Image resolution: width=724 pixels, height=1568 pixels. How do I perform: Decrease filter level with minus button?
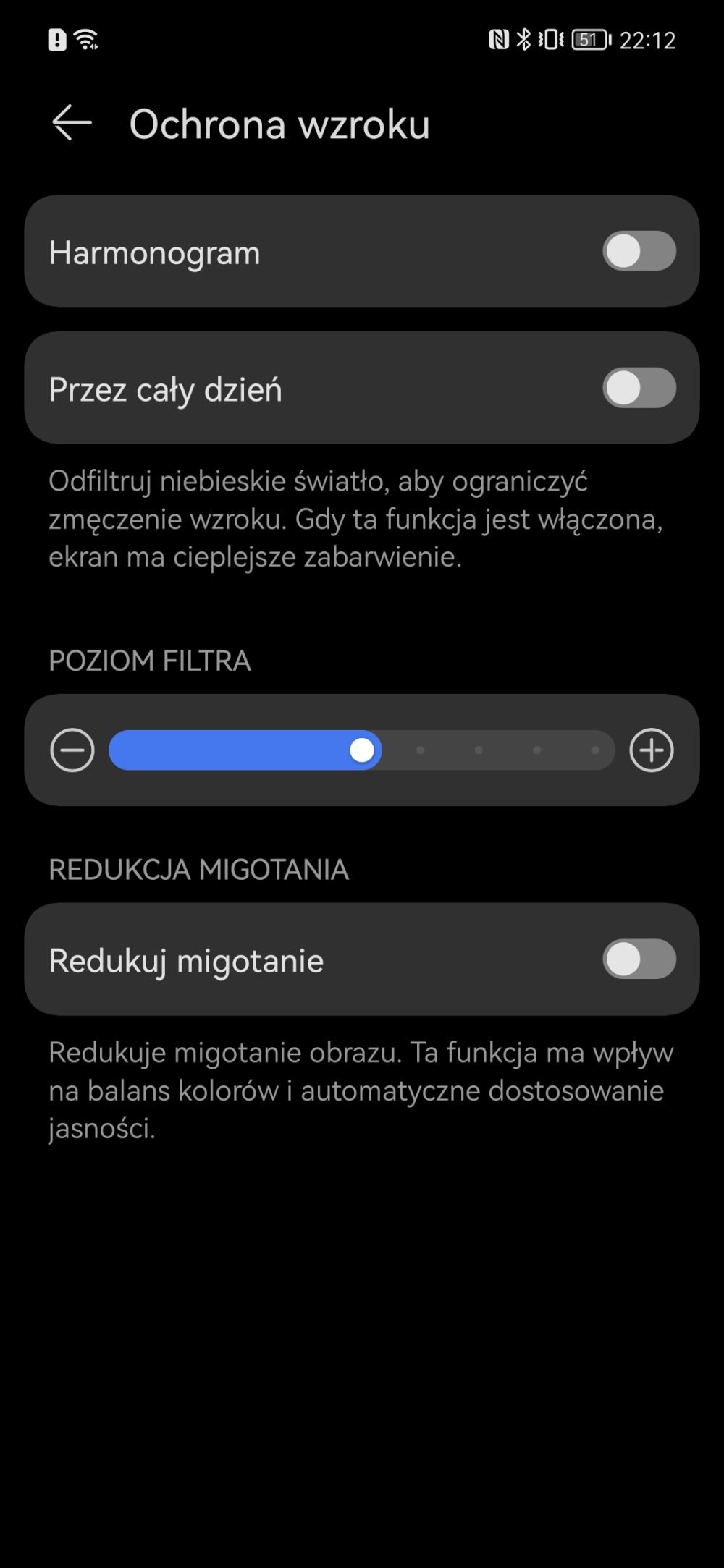pos(72,750)
